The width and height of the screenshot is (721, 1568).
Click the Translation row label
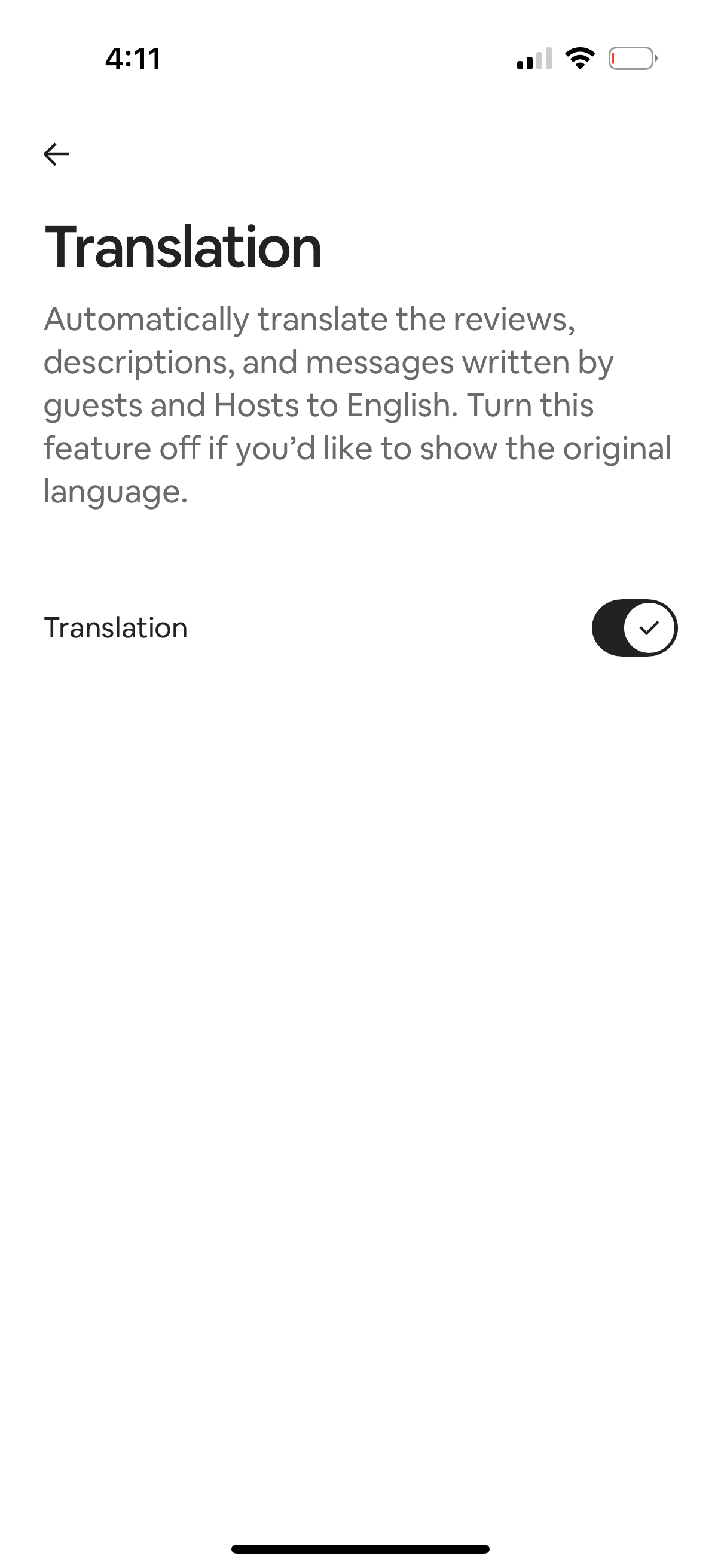(x=116, y=627)
